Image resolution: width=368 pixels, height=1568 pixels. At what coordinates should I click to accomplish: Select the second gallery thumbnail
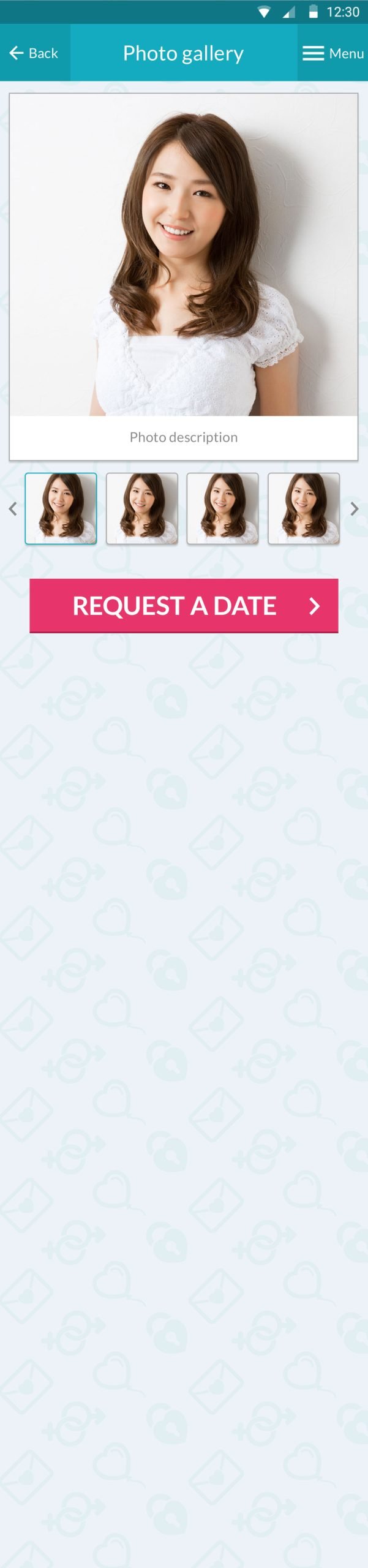[142, 508]
